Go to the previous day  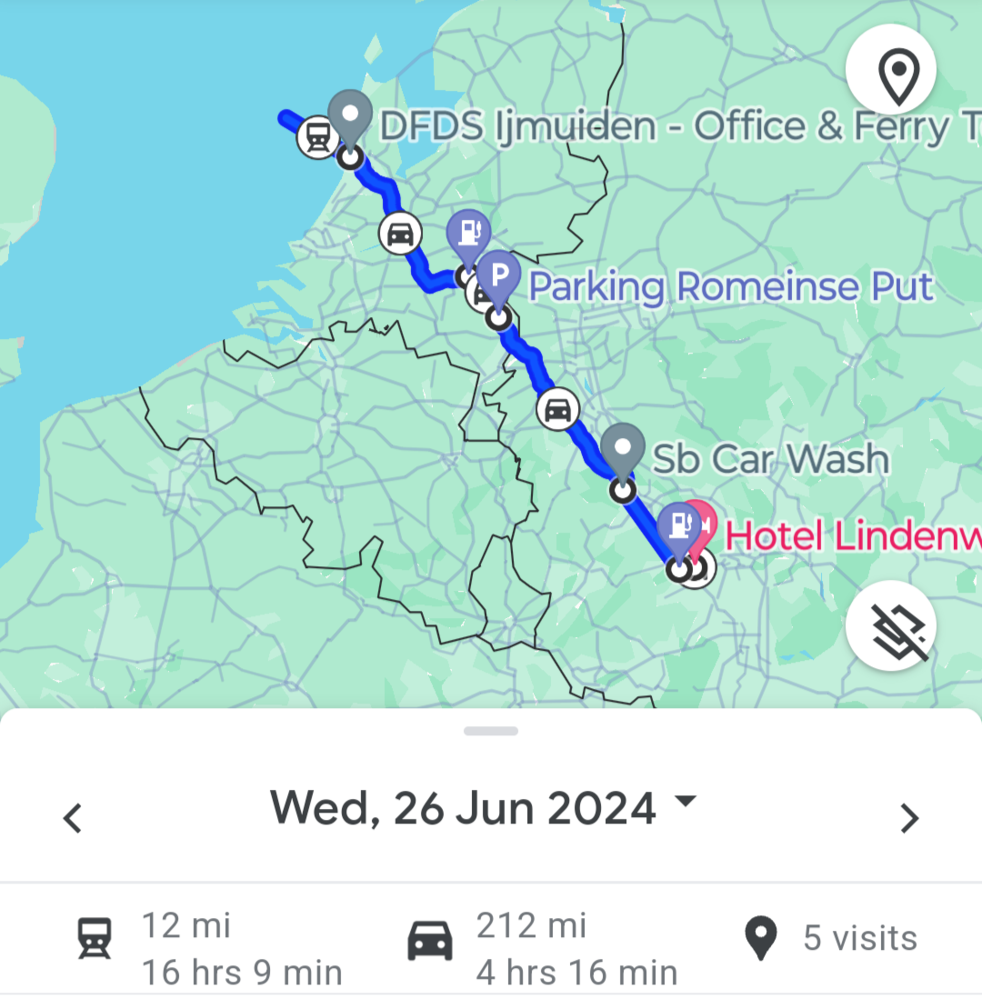72,818
